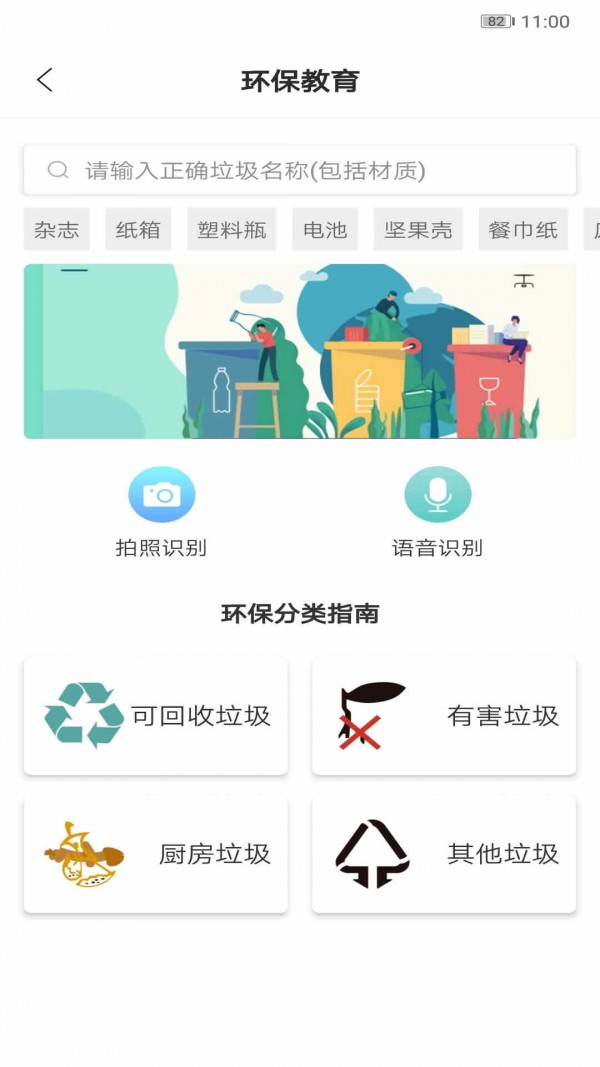Start 拍照识别 camera recognition
Viewport: 600px width, 1067px height.
(x=161, y=495)
